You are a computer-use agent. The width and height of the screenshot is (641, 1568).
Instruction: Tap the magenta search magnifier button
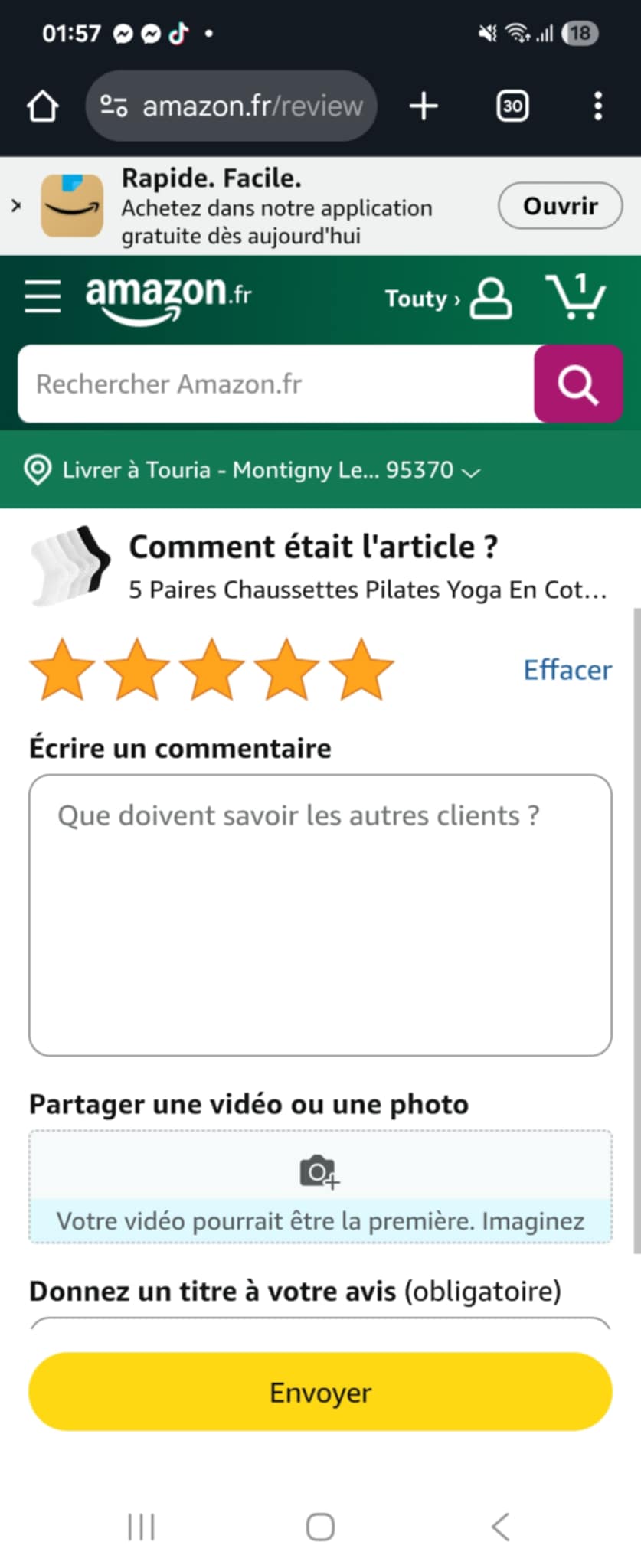[x=577, y=384]
